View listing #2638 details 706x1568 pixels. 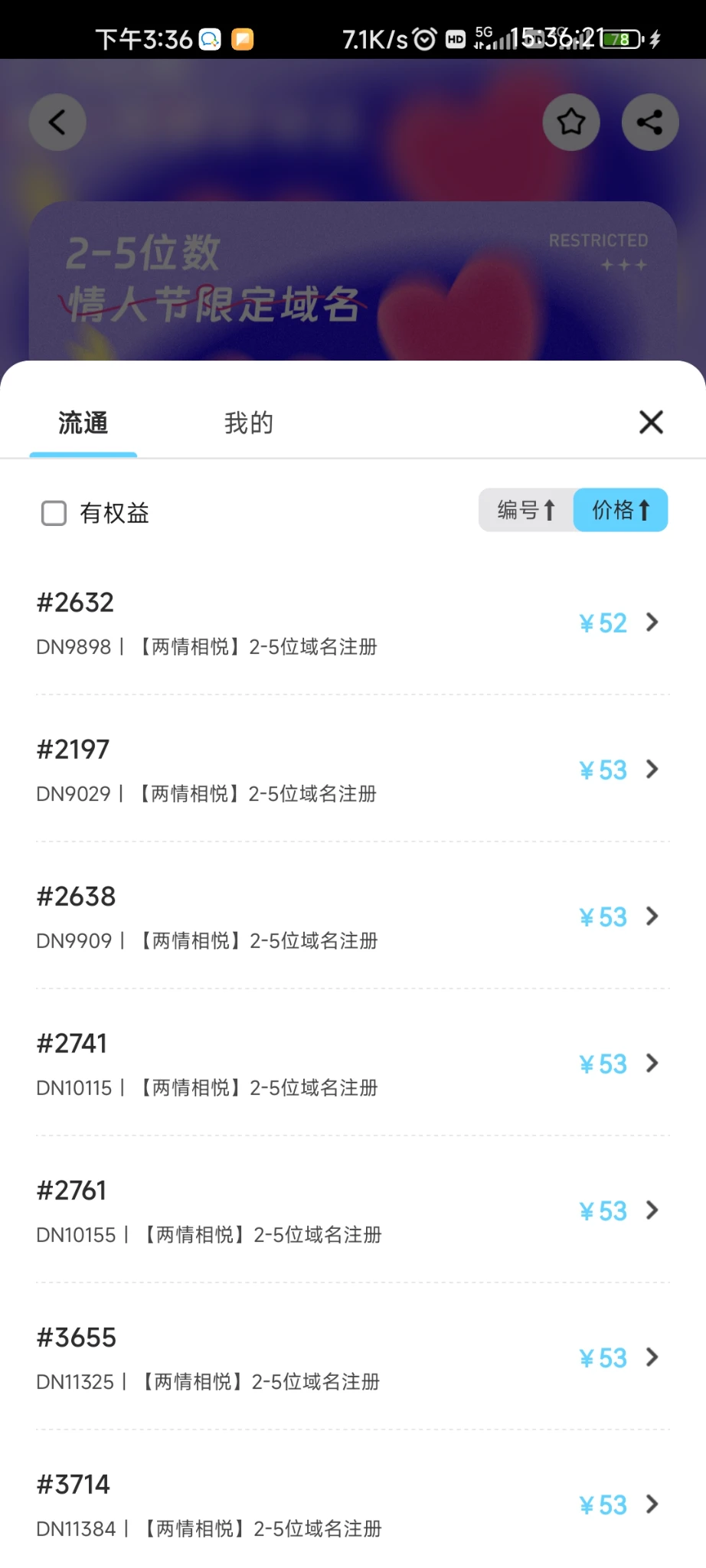[x=352, y=917]
